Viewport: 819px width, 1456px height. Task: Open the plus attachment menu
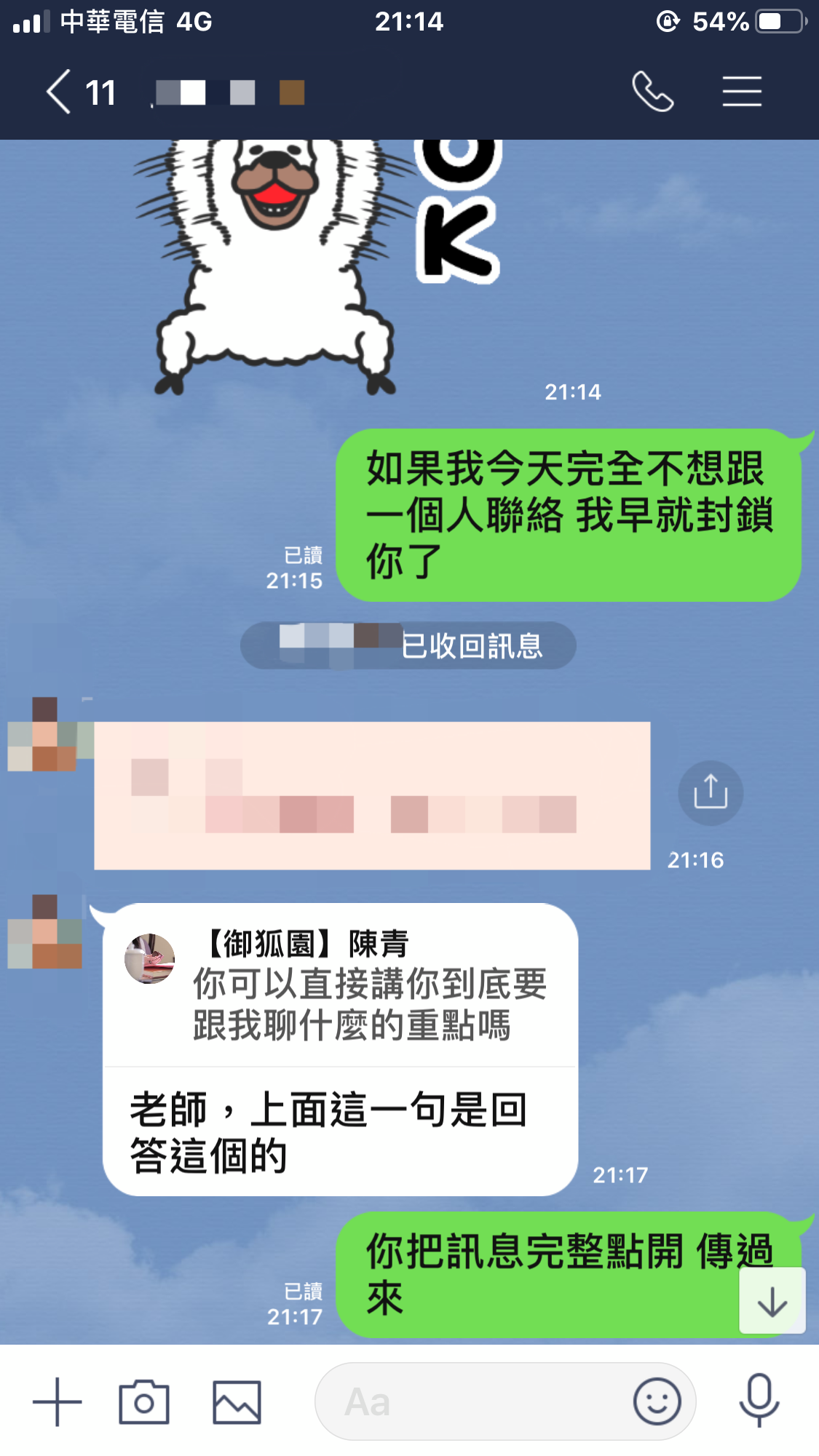[x=58, y=1401]
